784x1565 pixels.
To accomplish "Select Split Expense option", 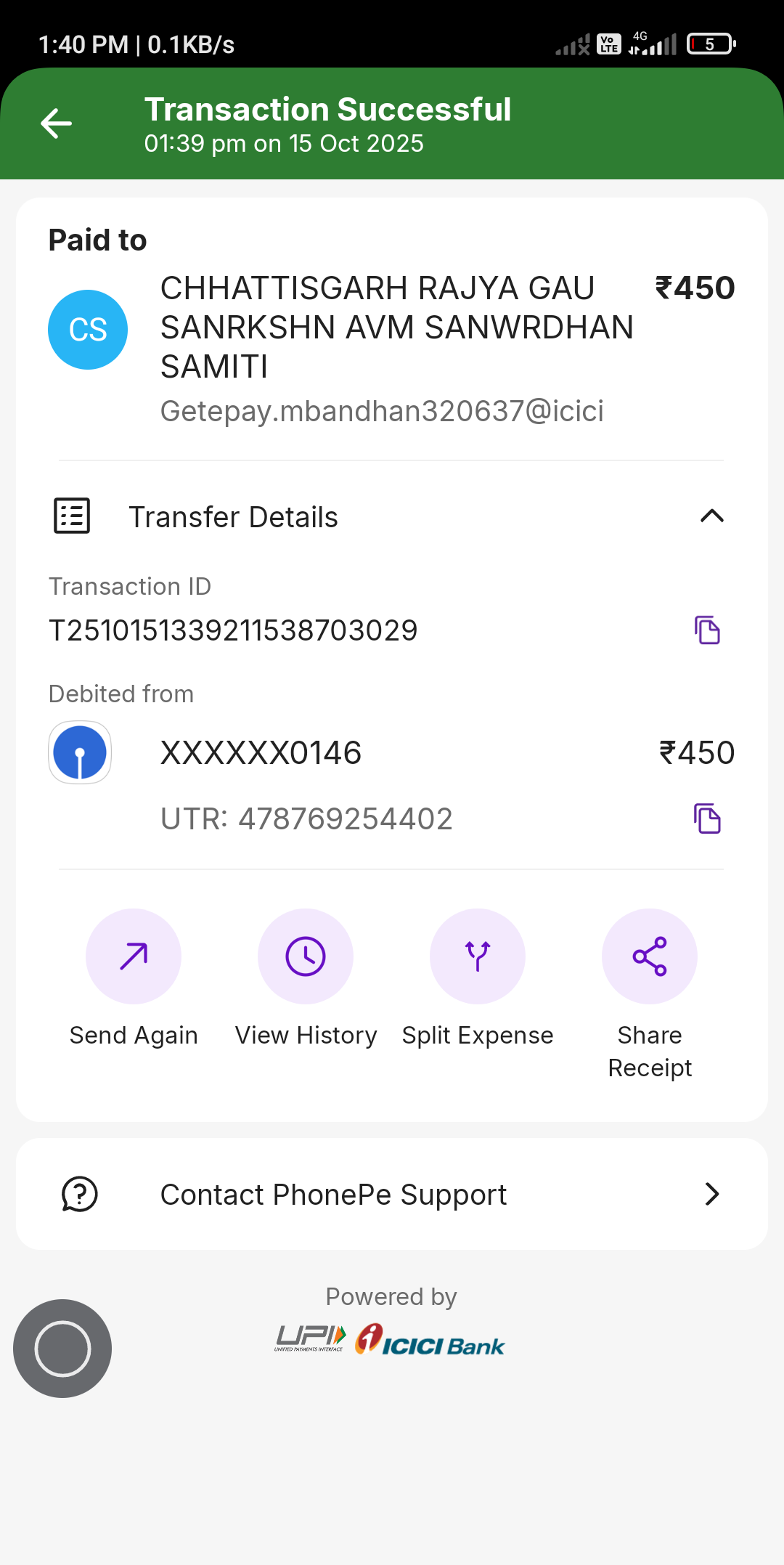I will click(478, 957).
